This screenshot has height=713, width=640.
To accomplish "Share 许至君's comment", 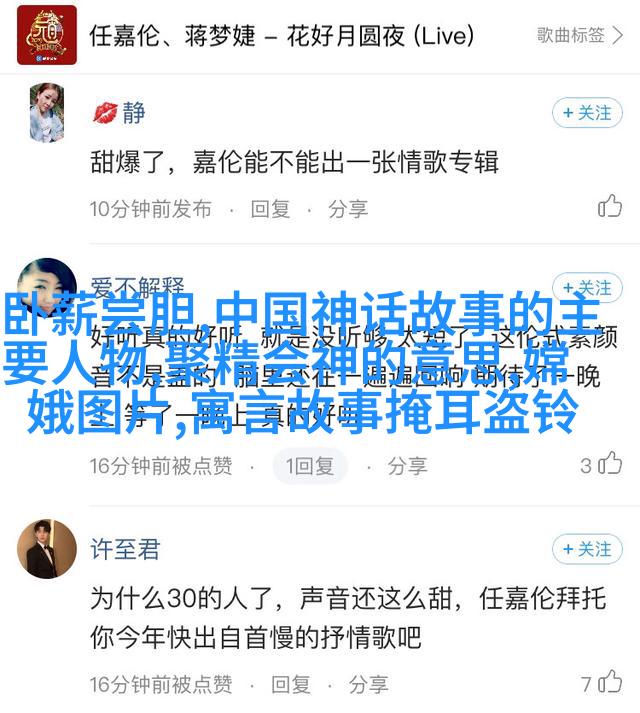I will coord(368,684).
